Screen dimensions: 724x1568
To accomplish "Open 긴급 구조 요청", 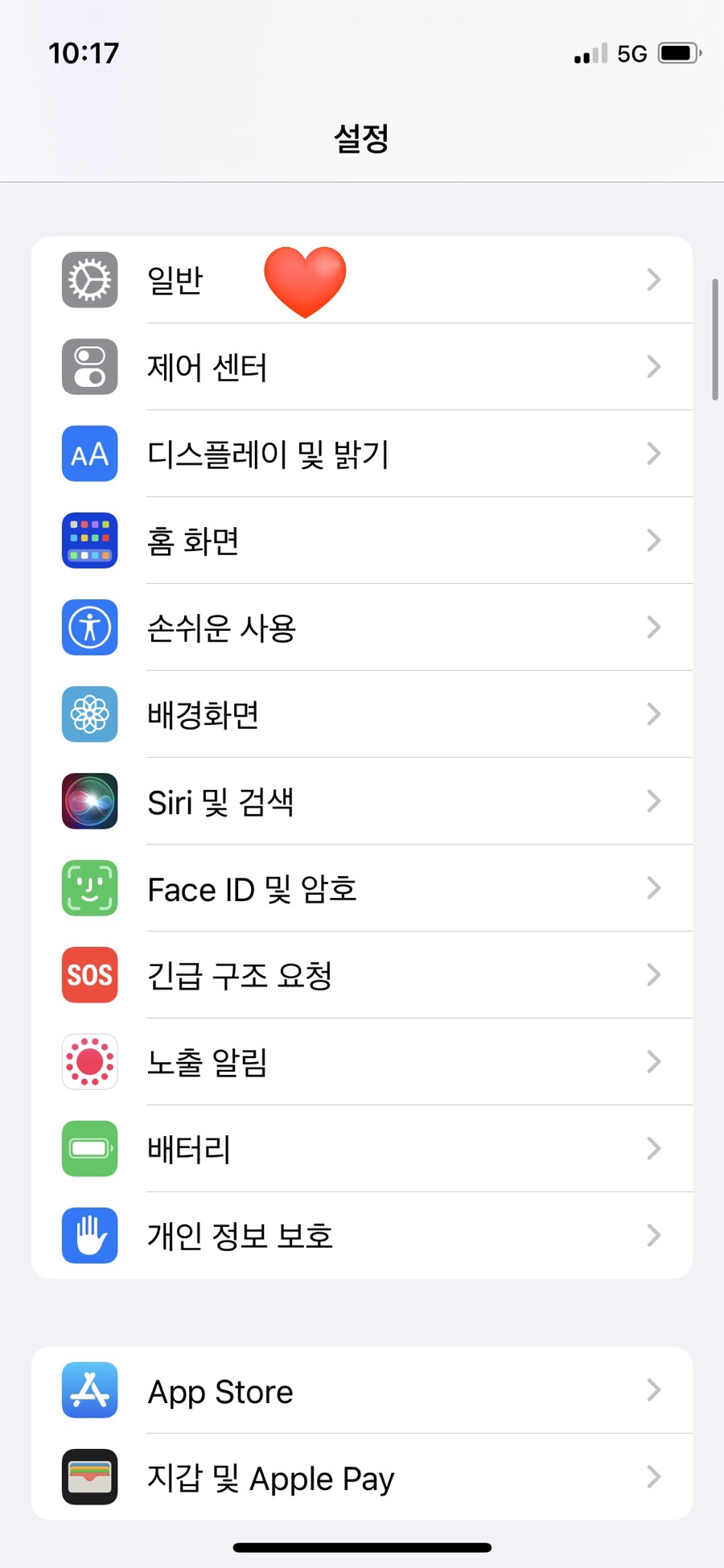I will (x=361, y=975).
